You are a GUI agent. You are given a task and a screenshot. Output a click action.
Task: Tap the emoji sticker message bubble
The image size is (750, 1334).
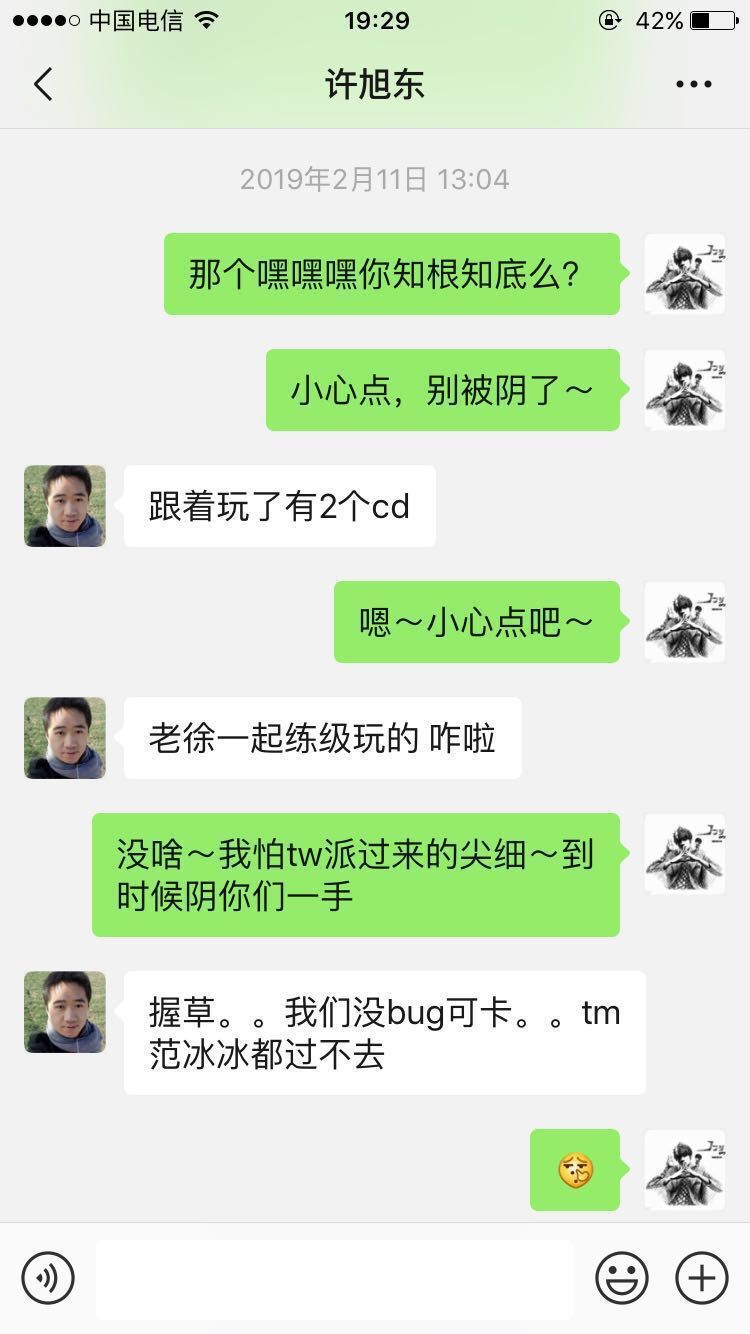[x=574, y=1170]
